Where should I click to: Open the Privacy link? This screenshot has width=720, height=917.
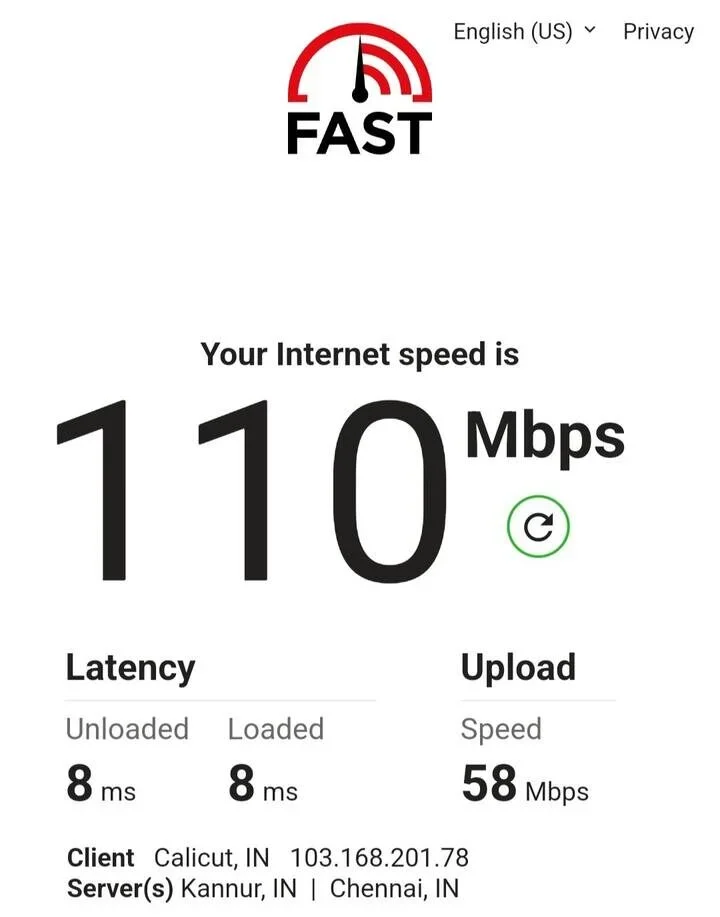tap(658, 31)
